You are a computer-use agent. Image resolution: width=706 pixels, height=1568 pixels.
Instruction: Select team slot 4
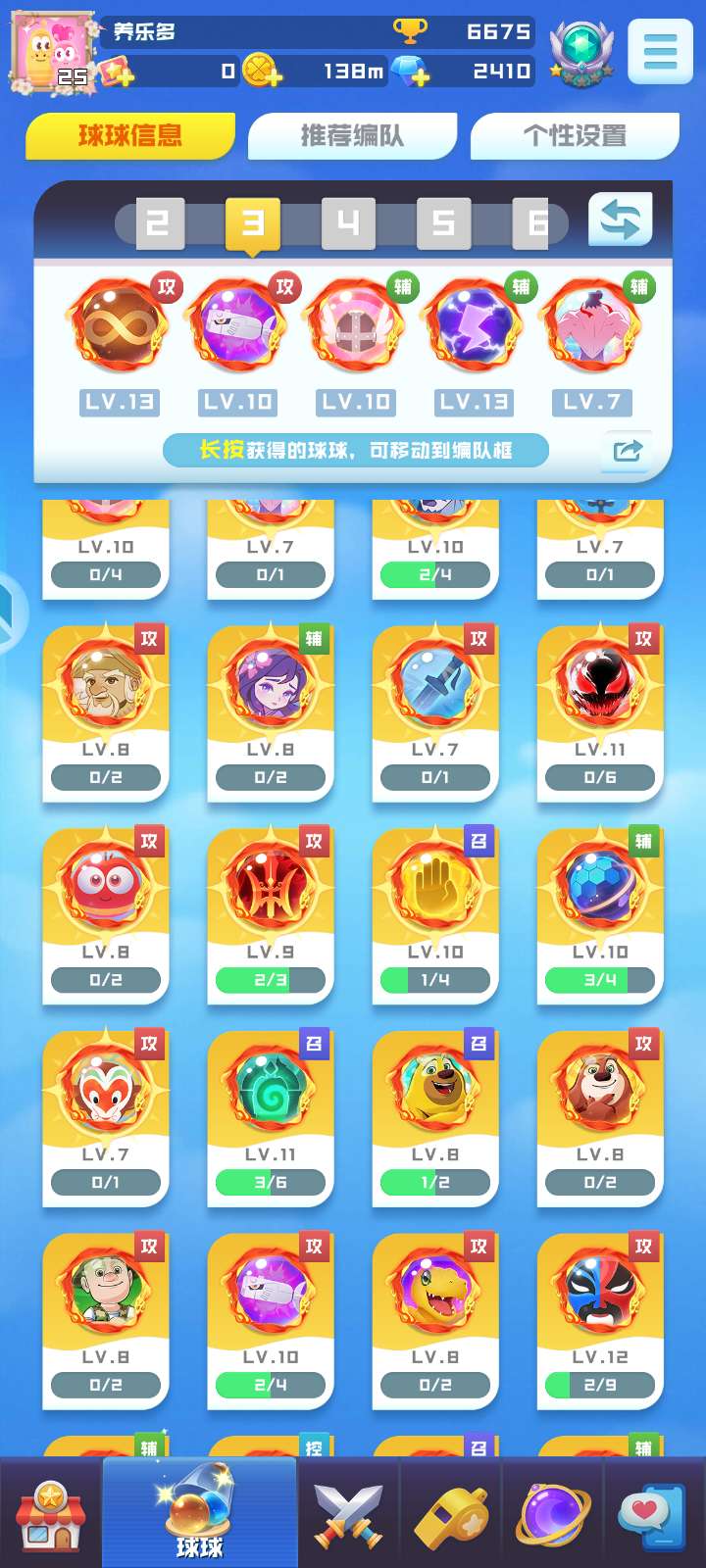(348, 223)
